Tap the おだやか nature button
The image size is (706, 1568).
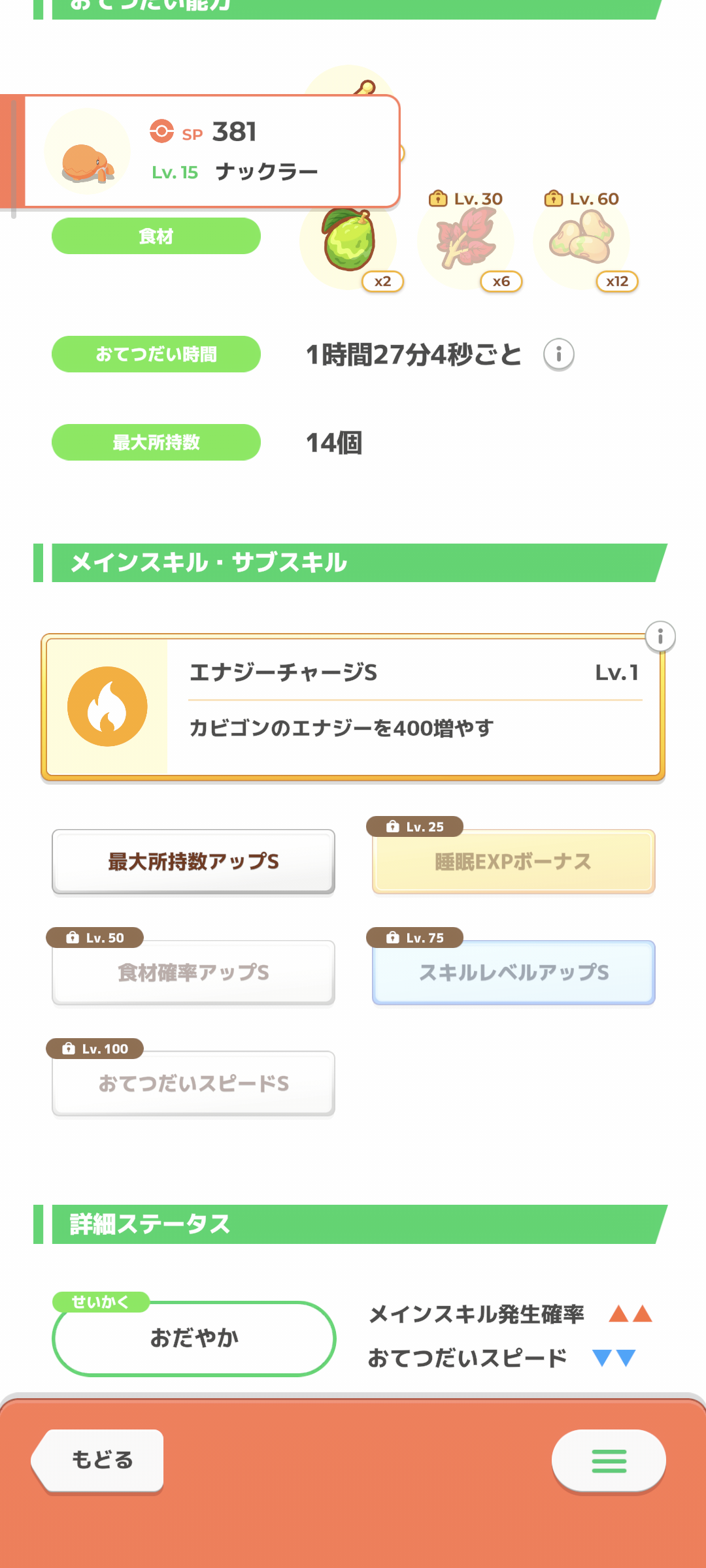point(193,1338)
